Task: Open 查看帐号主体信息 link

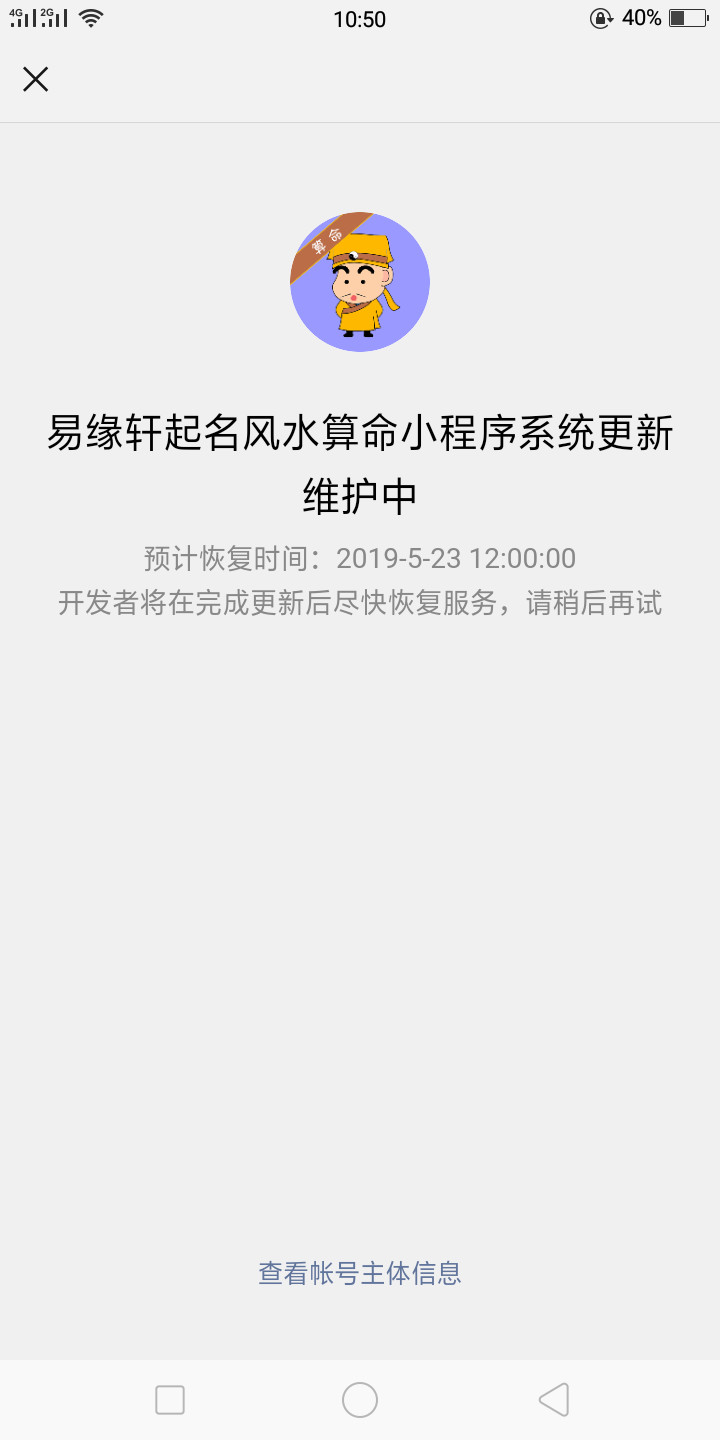Action: tap(360, 1273)
